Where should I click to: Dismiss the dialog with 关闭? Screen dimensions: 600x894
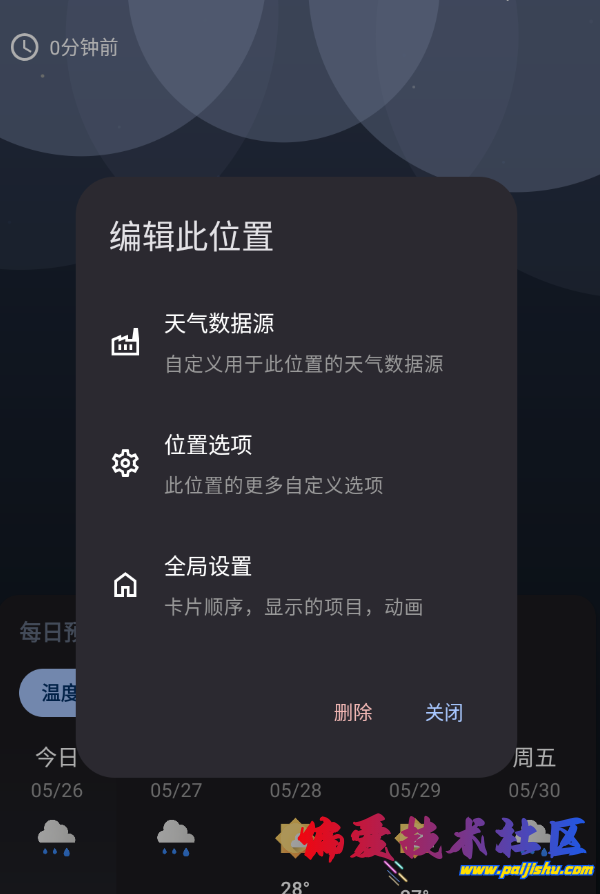[x=444, y=712]
